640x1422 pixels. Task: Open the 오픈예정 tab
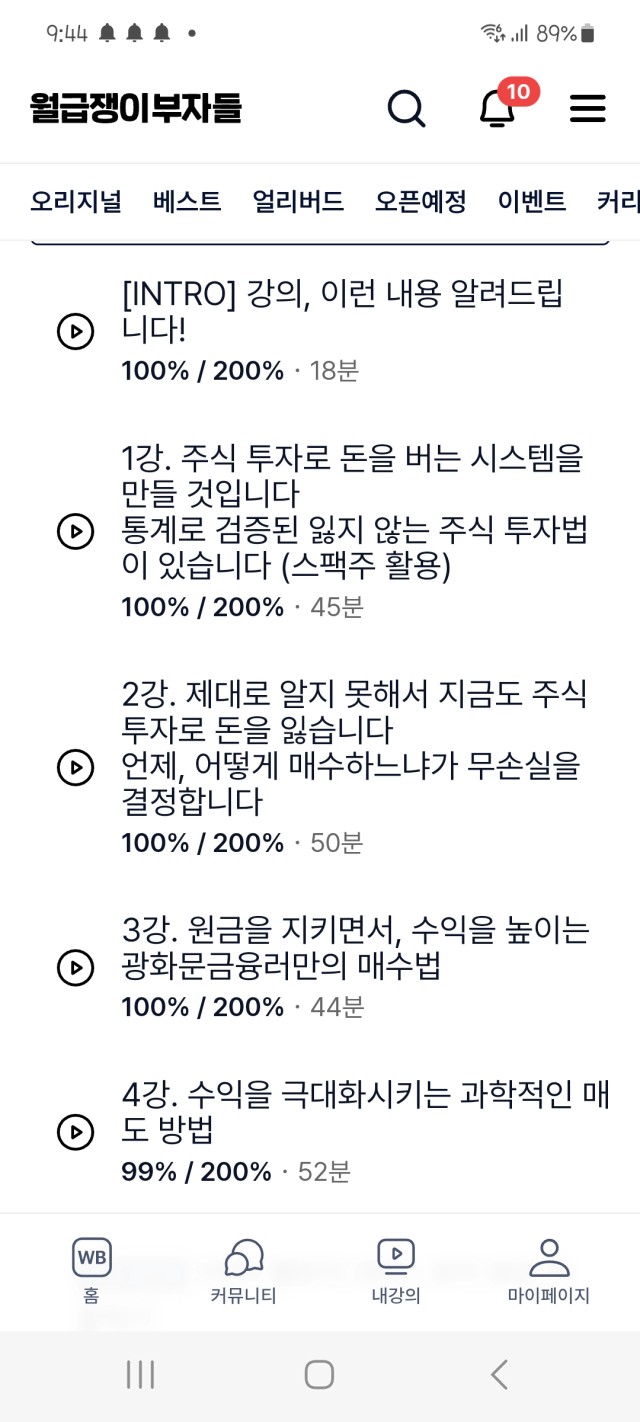click(x=421, y=201)
